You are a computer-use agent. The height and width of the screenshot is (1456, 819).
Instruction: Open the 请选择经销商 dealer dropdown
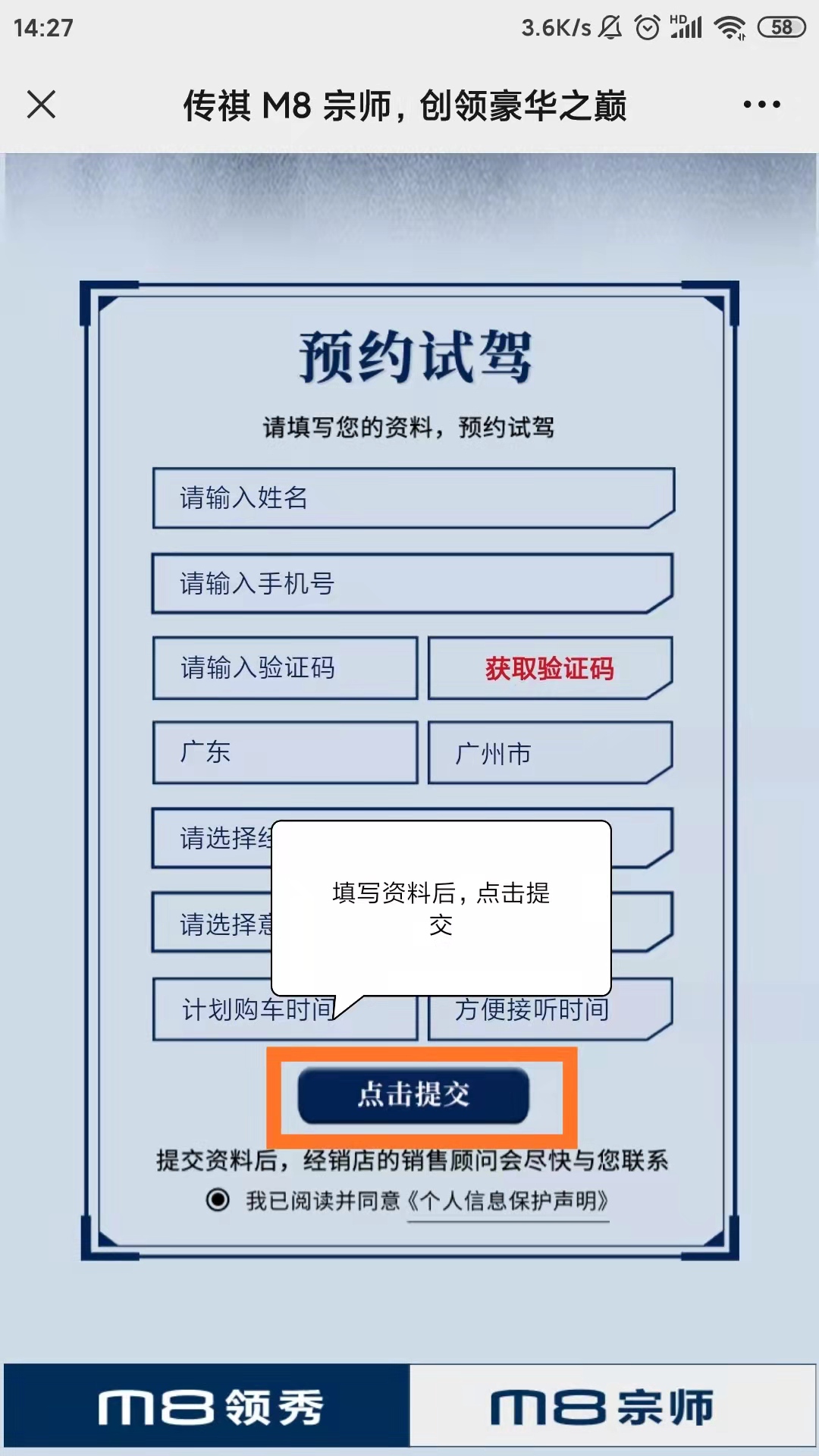coord(212,838)
